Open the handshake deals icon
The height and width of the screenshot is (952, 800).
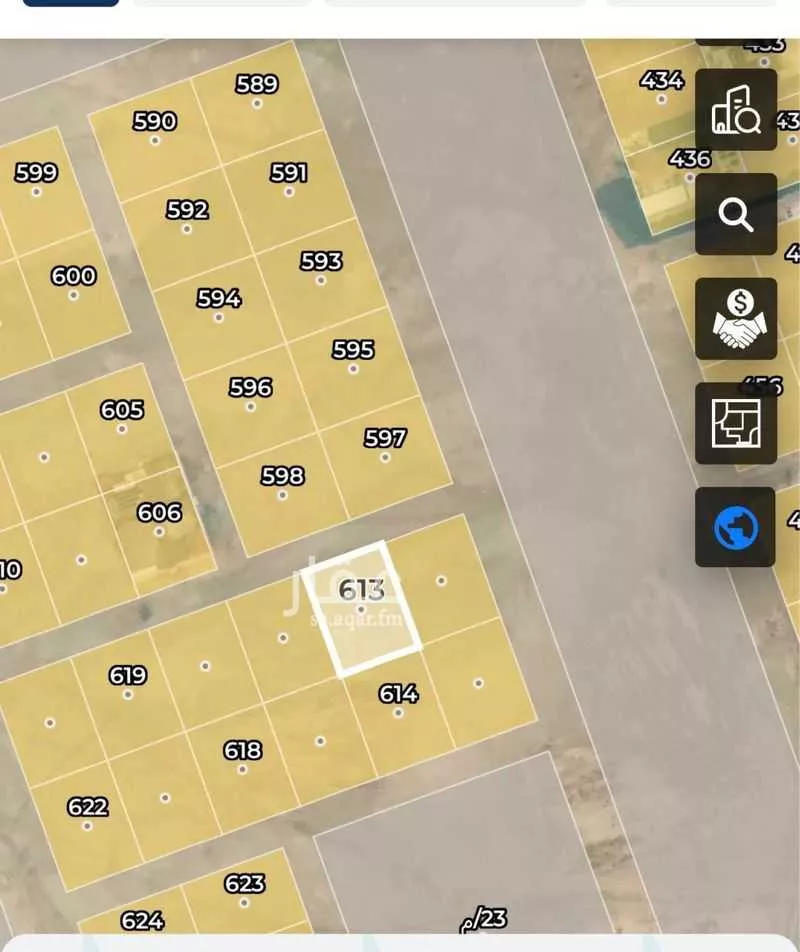[x=736, y=319]
